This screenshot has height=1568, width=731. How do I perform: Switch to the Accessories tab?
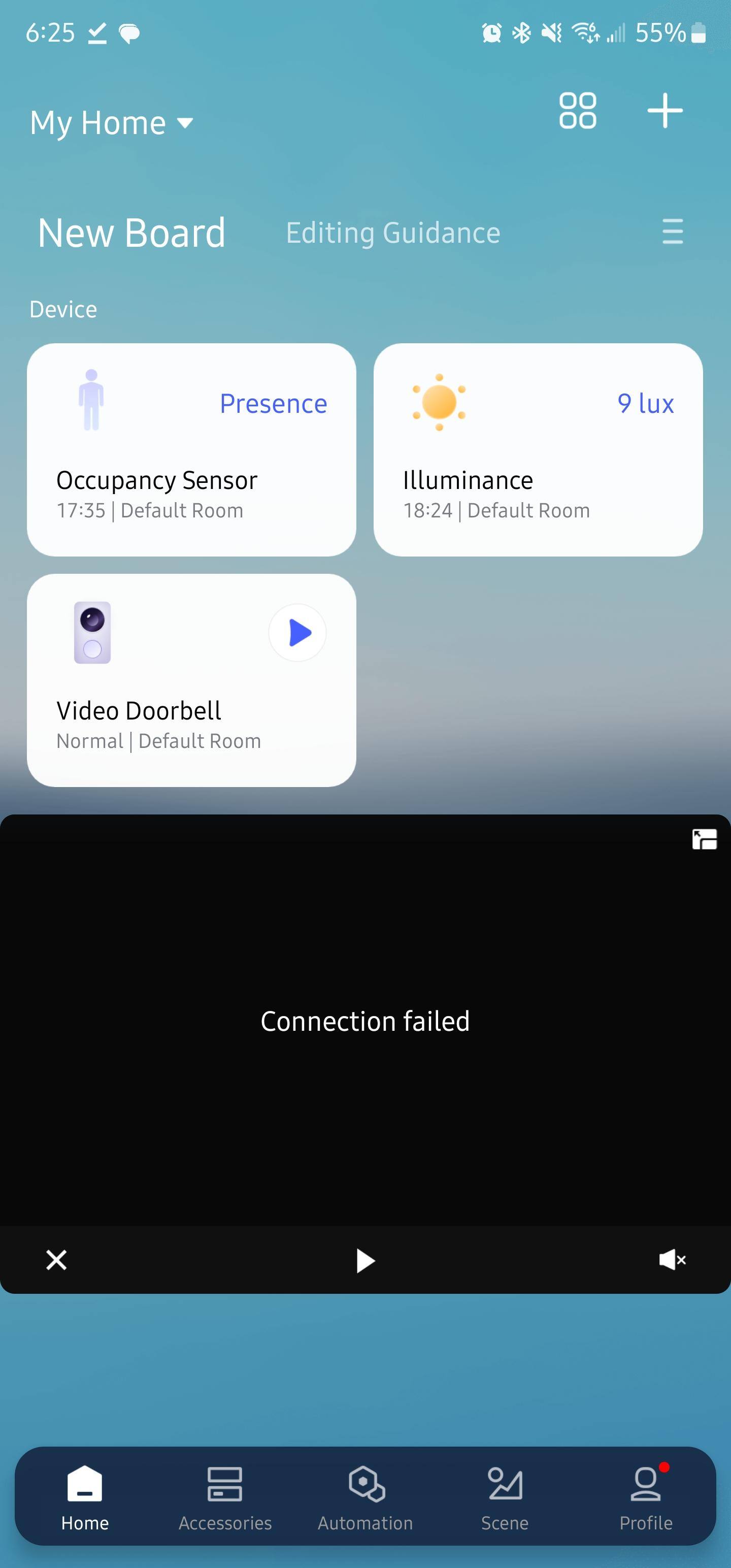pyautogui.click(x=225, y=1497)
